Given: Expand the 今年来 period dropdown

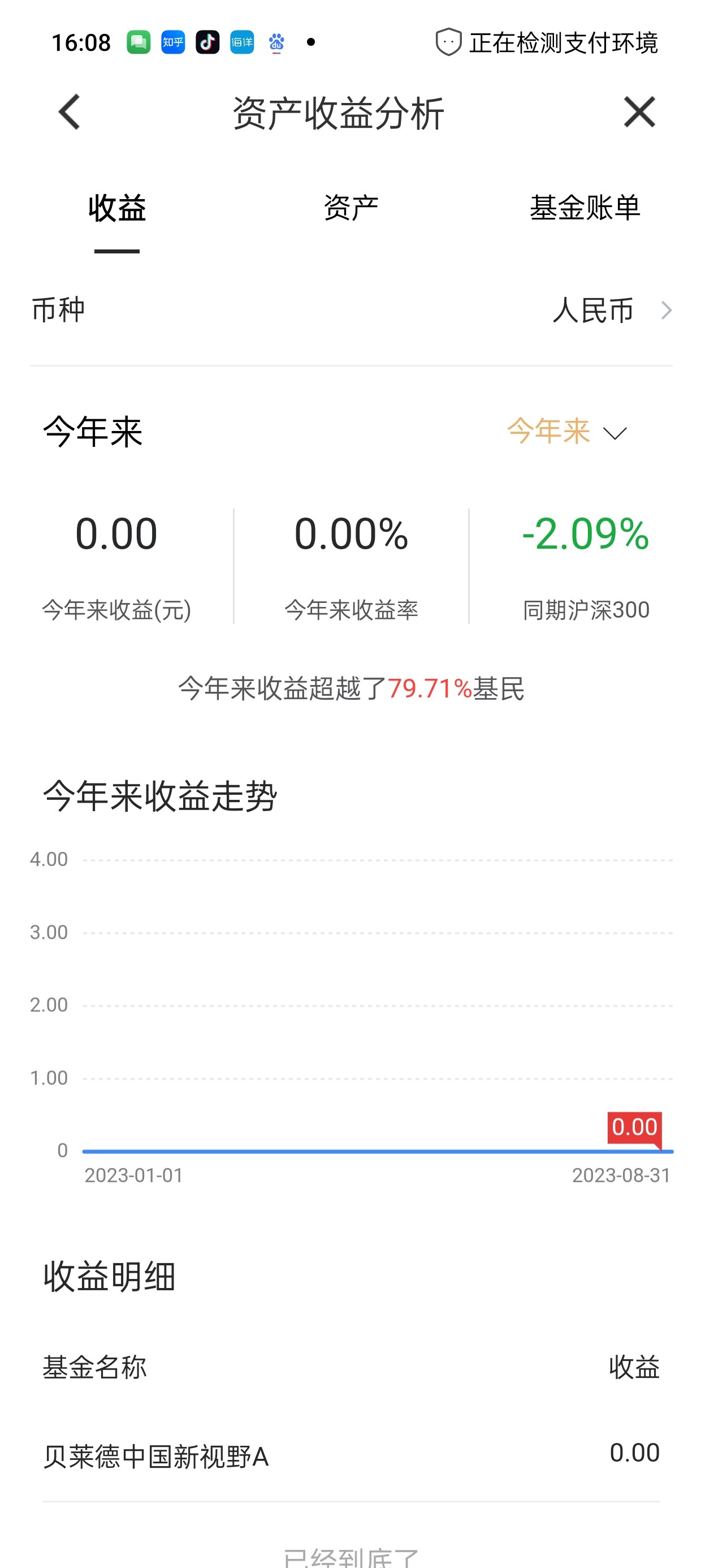Looking at the screenshot, I should [566, 432].
